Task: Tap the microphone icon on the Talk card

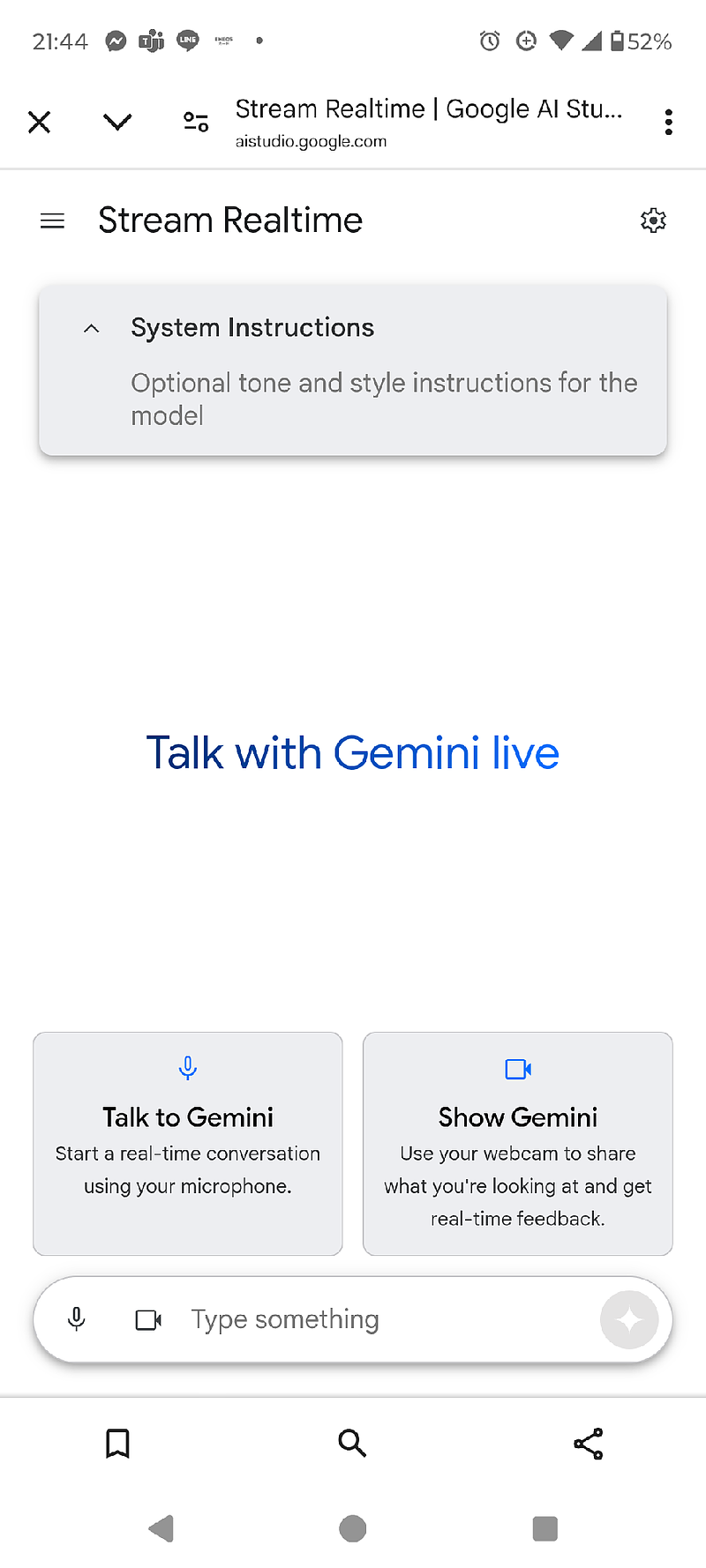Action: click(187, 1068)
